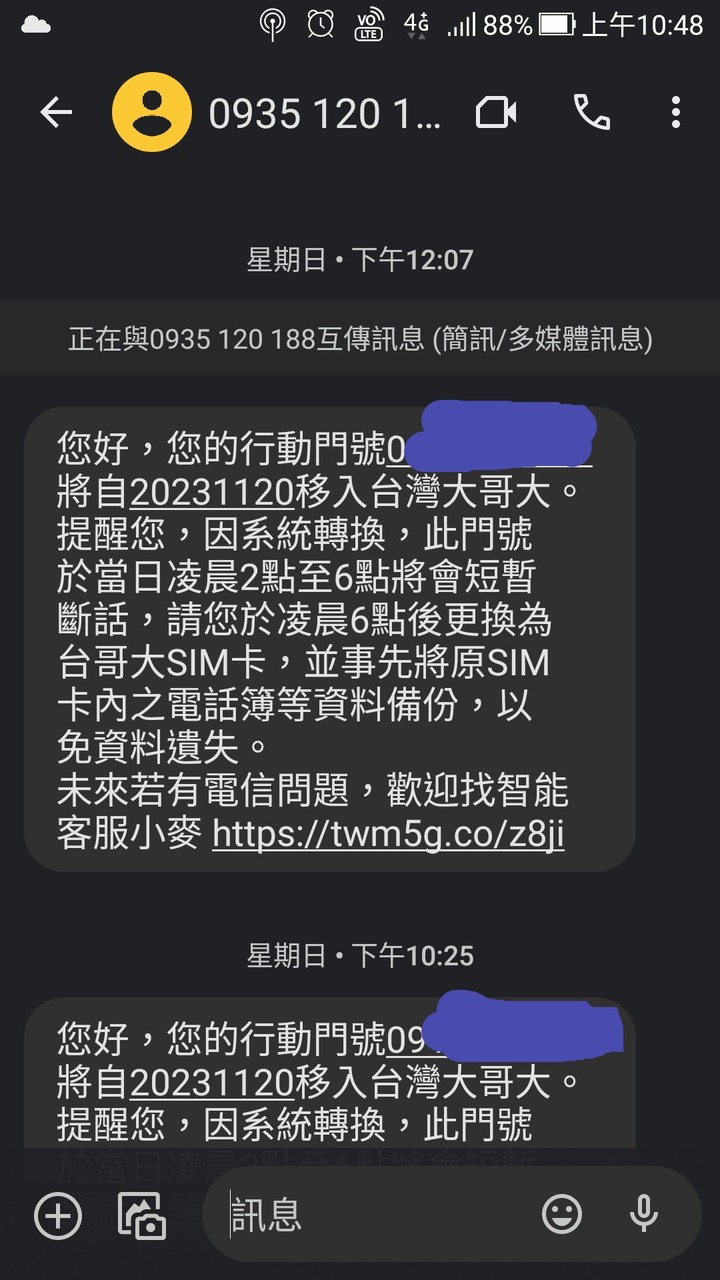Open the overflow menu

[676, 113]
